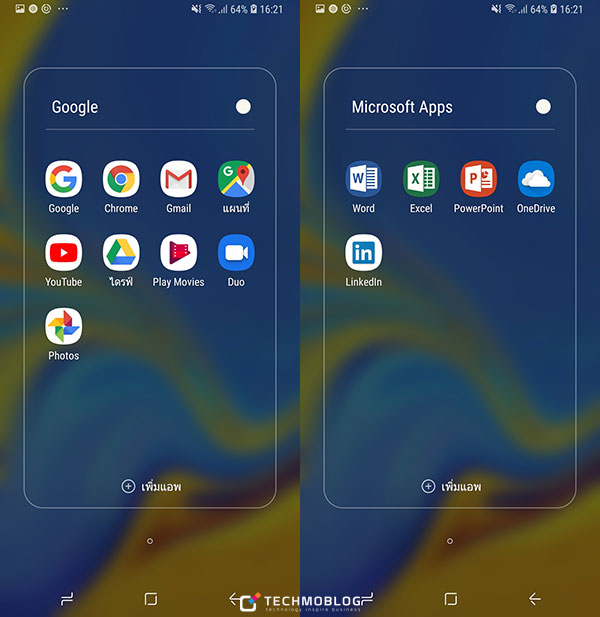Viewport: 600px width, 617px height.
Task: Launch LinkedIn
Action: click(363, 254)
